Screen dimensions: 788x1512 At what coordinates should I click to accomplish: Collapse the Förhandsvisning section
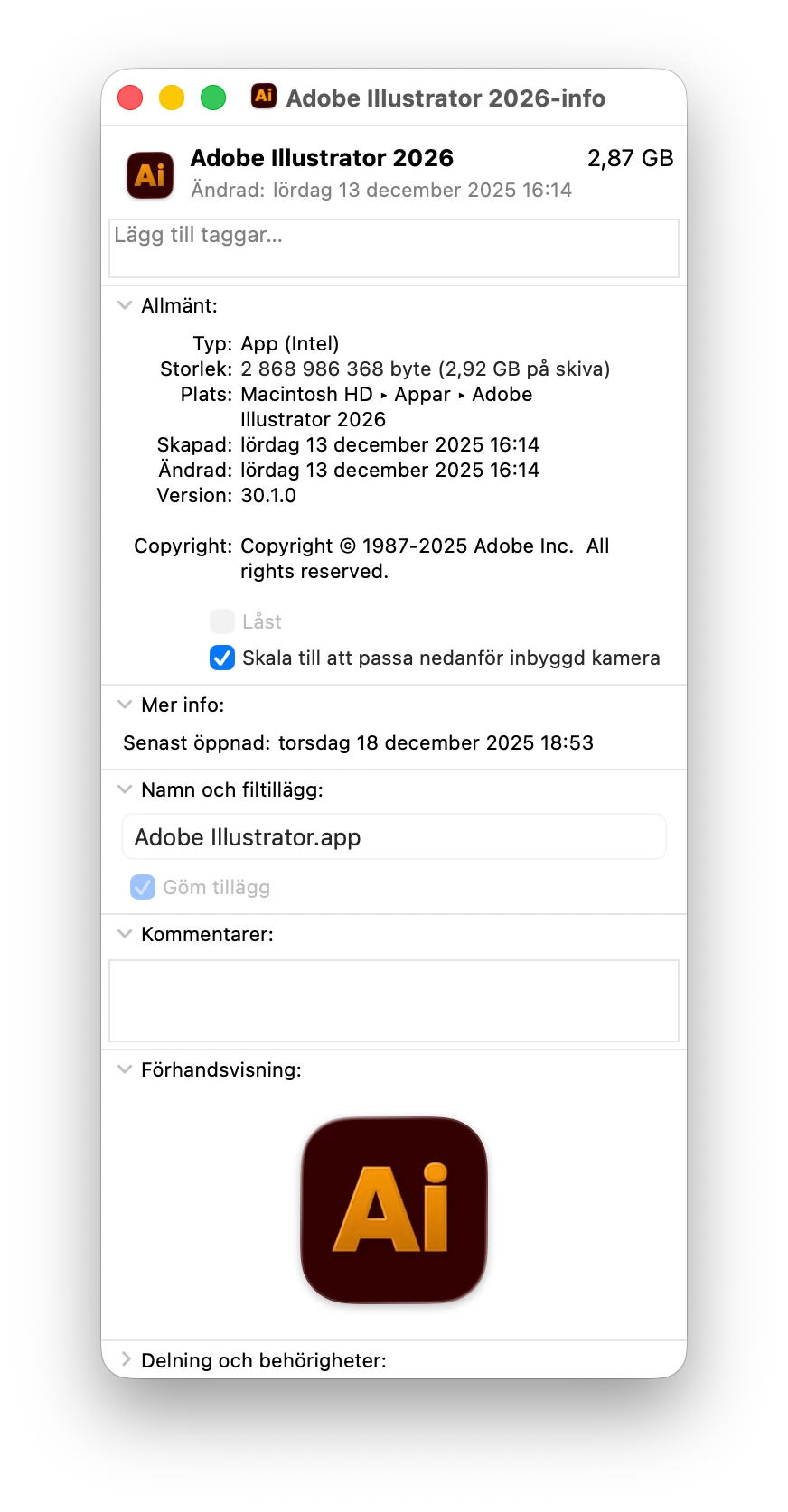[x=125, y=1069]
